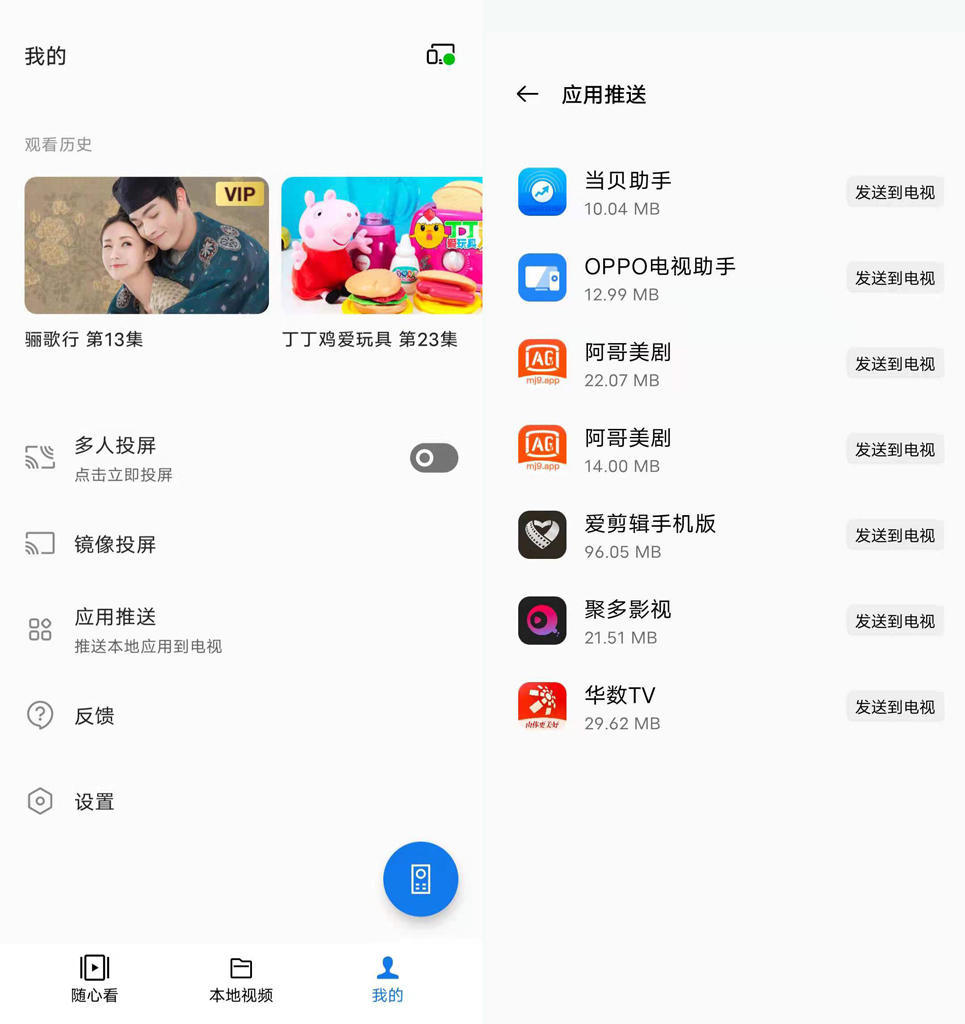Switch to the 随心看 tab

pyautogui.click(x=94, y=978)
